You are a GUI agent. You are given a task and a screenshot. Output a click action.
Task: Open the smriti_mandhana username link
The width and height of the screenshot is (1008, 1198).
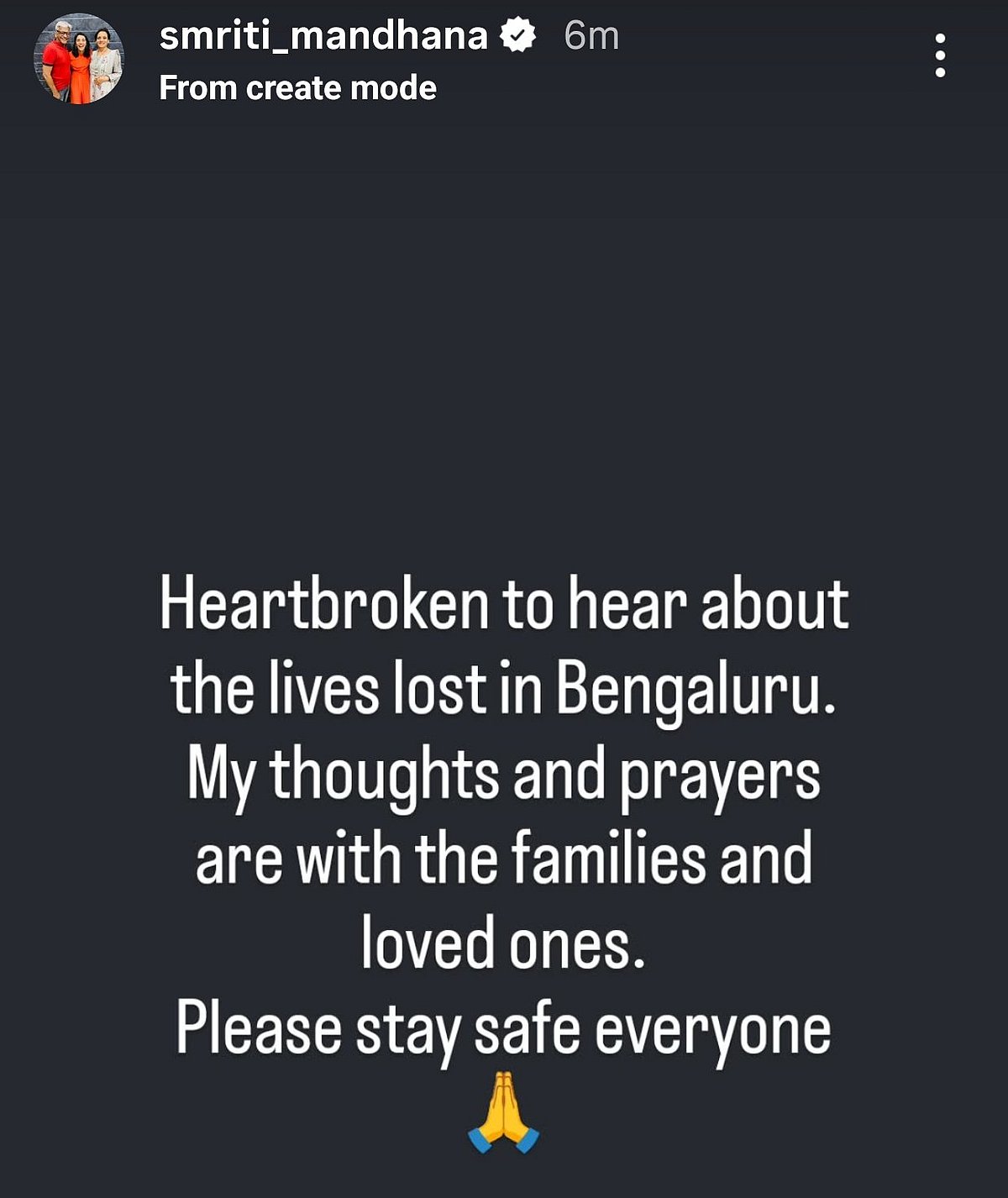pos(323,36)
